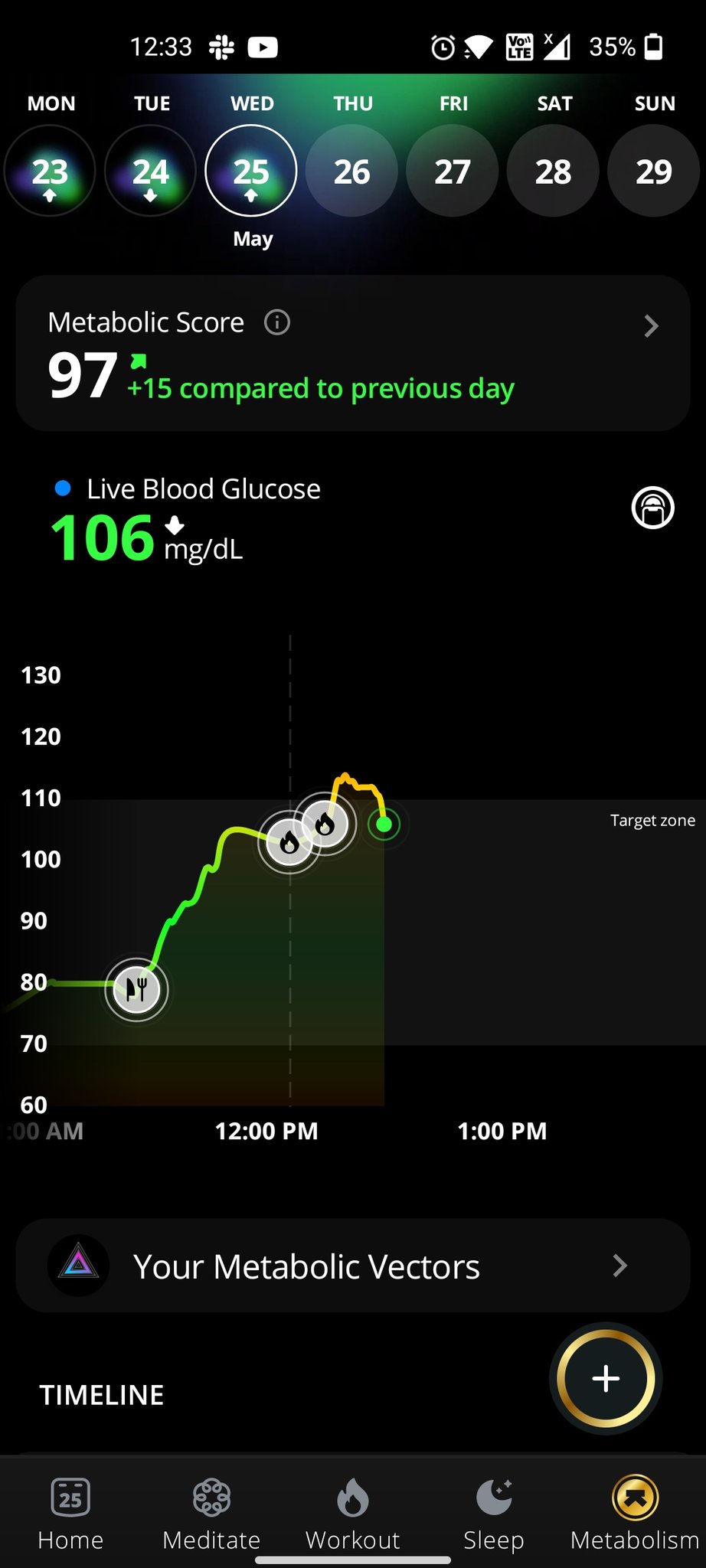Switch to the Meditate tab
Screen dimensions: 706x1568
pyautogui.click(x=211, y=1514)
